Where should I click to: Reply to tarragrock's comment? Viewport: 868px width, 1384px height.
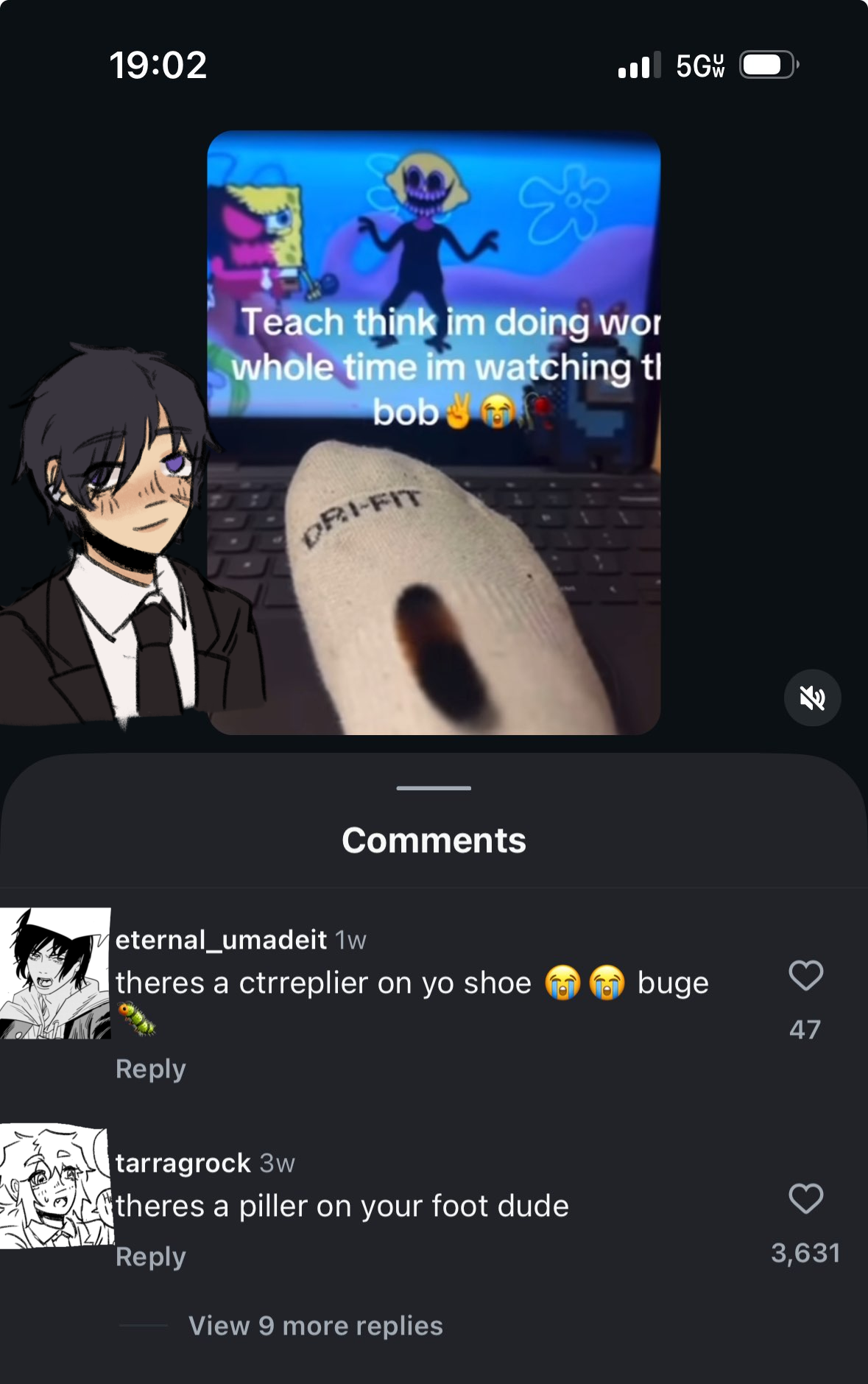(x=150, y=1257)
